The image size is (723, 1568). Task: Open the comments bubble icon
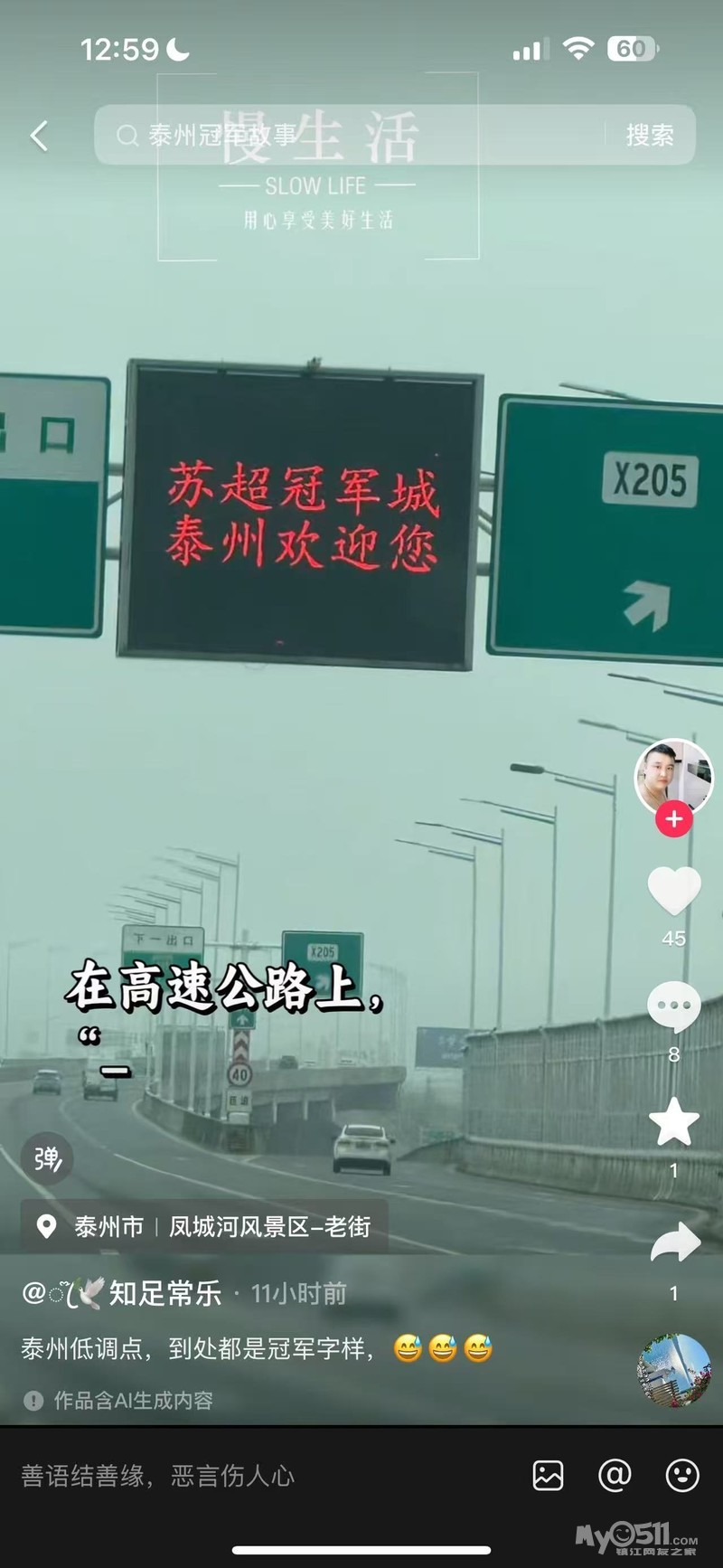pyautogui.click(x=674, y=1006)
